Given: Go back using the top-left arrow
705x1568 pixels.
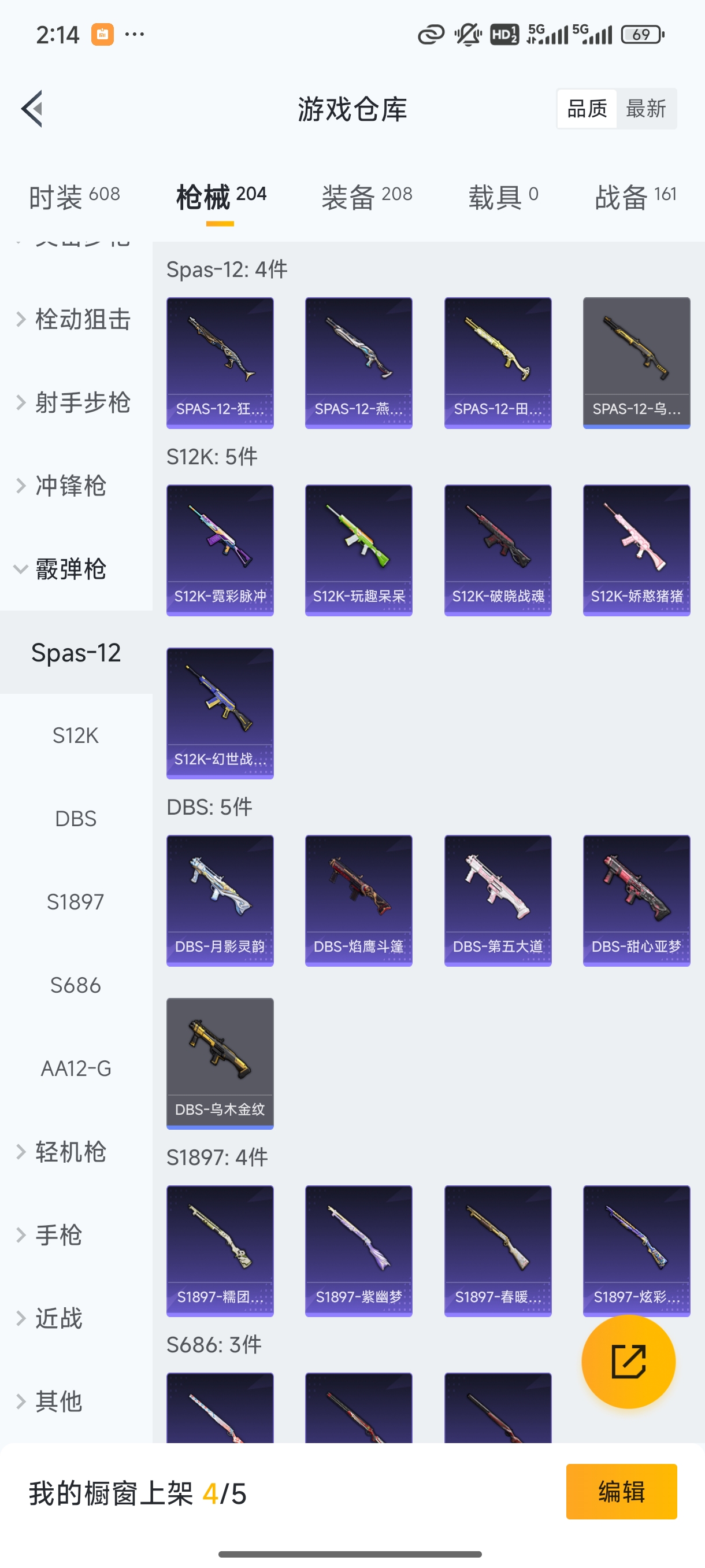Looking at the screenshot, I should [32, 109].
